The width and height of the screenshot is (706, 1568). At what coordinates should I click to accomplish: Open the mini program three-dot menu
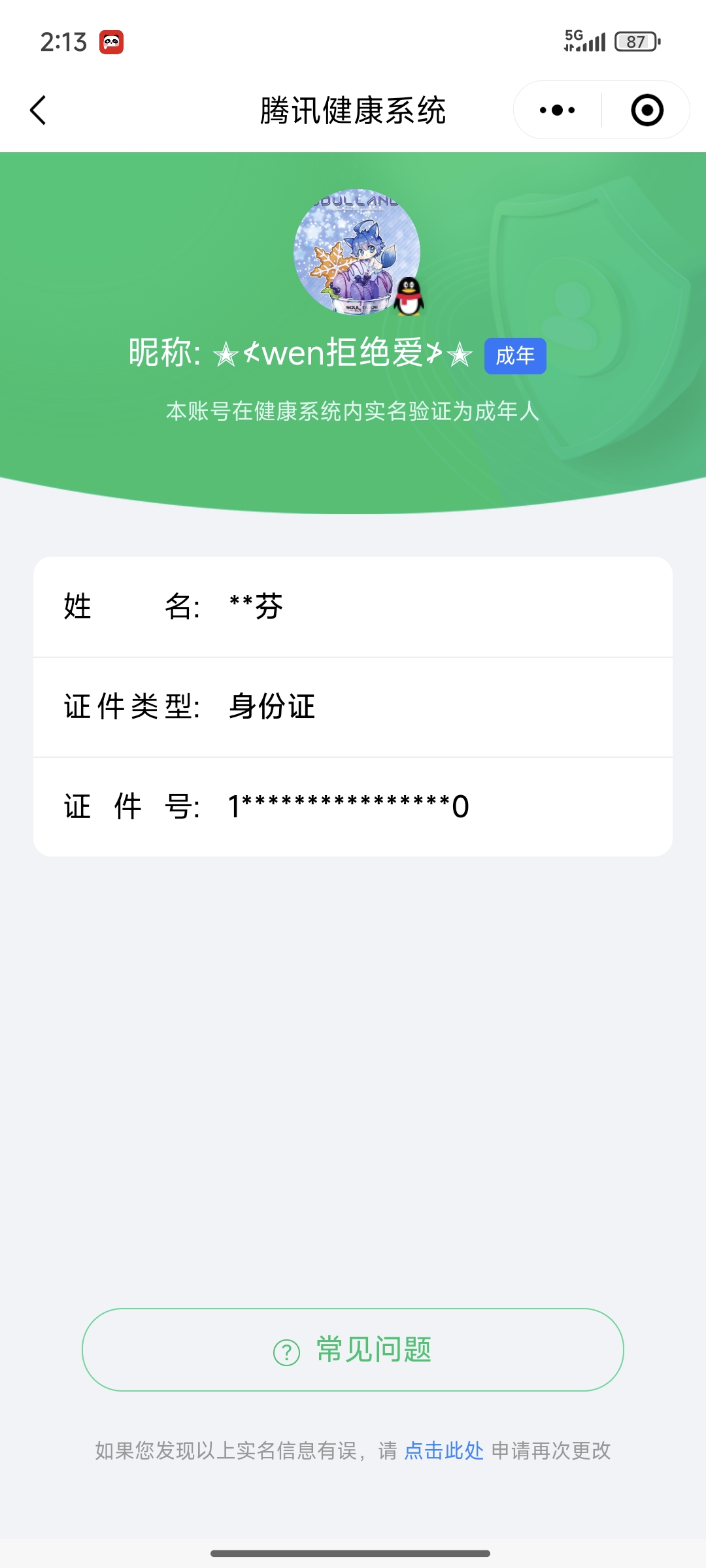pos(557,110)
